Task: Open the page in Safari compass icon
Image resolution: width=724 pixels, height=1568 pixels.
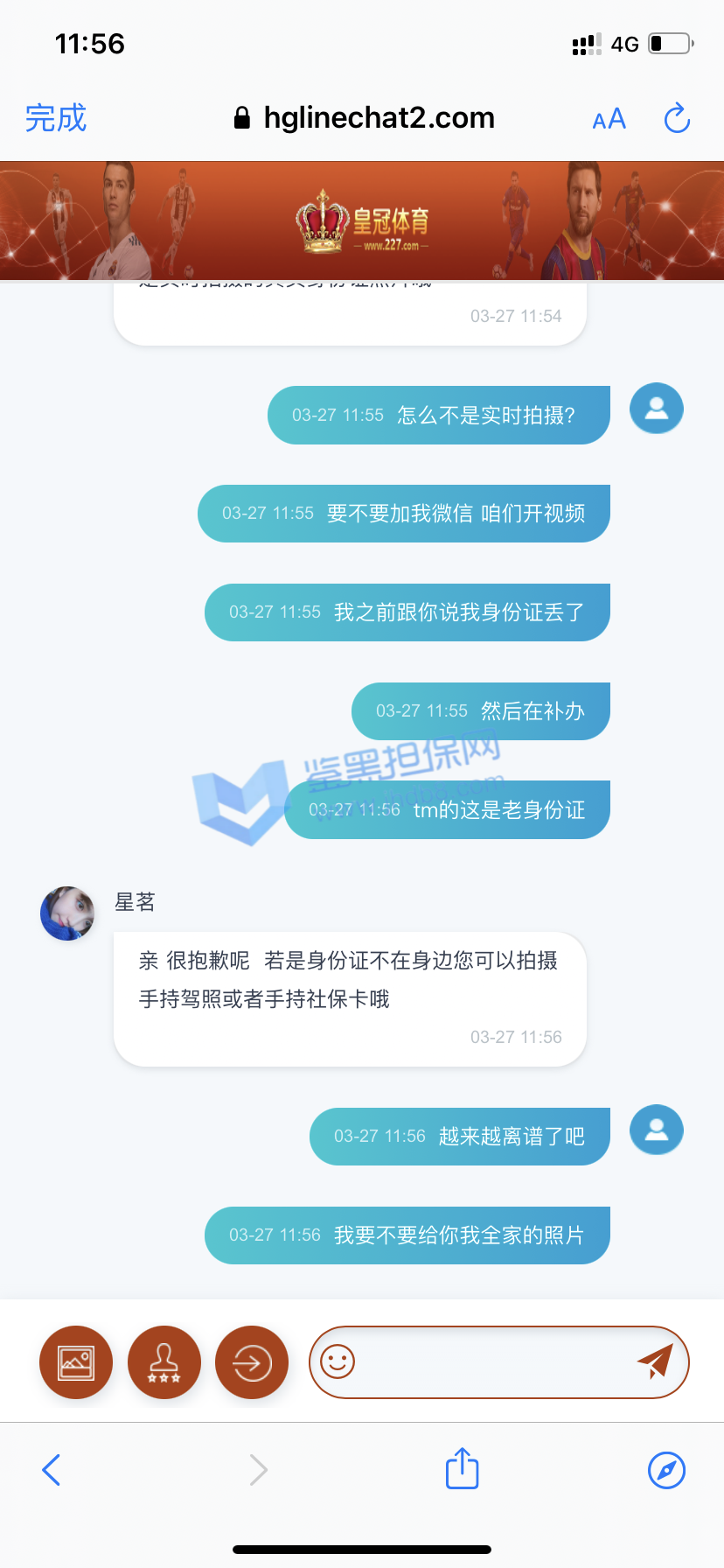Action: tap(666, 1470)
